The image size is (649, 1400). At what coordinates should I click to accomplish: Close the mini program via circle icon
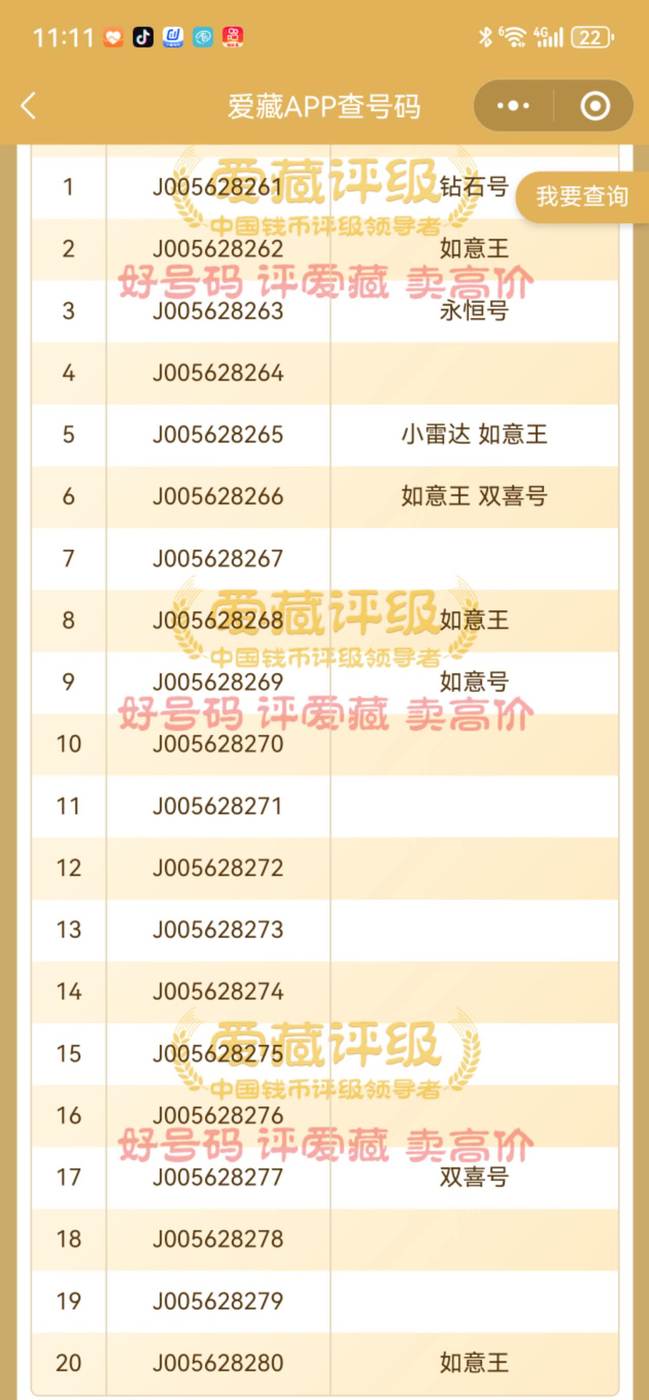point(595,106)
